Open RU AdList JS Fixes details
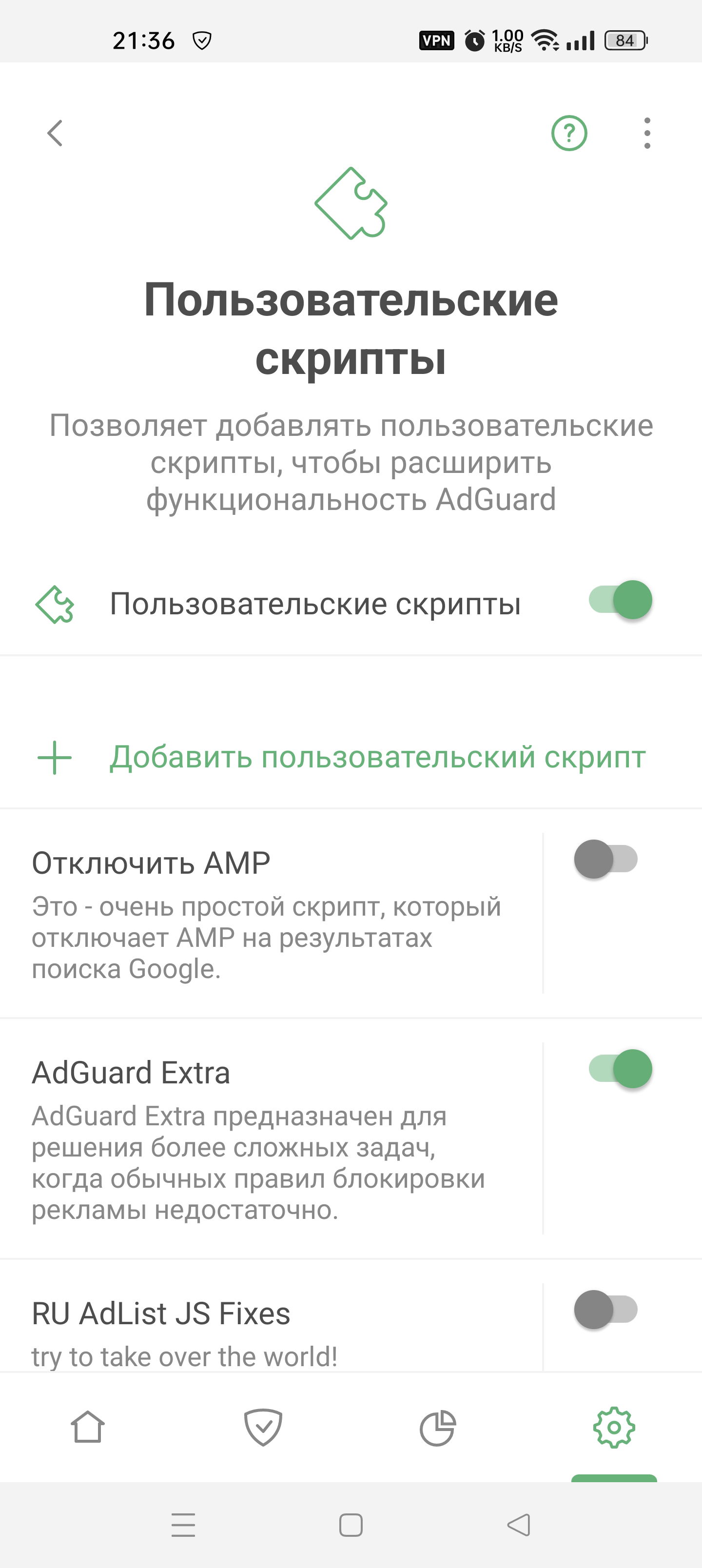 [x=268, y=1333]
